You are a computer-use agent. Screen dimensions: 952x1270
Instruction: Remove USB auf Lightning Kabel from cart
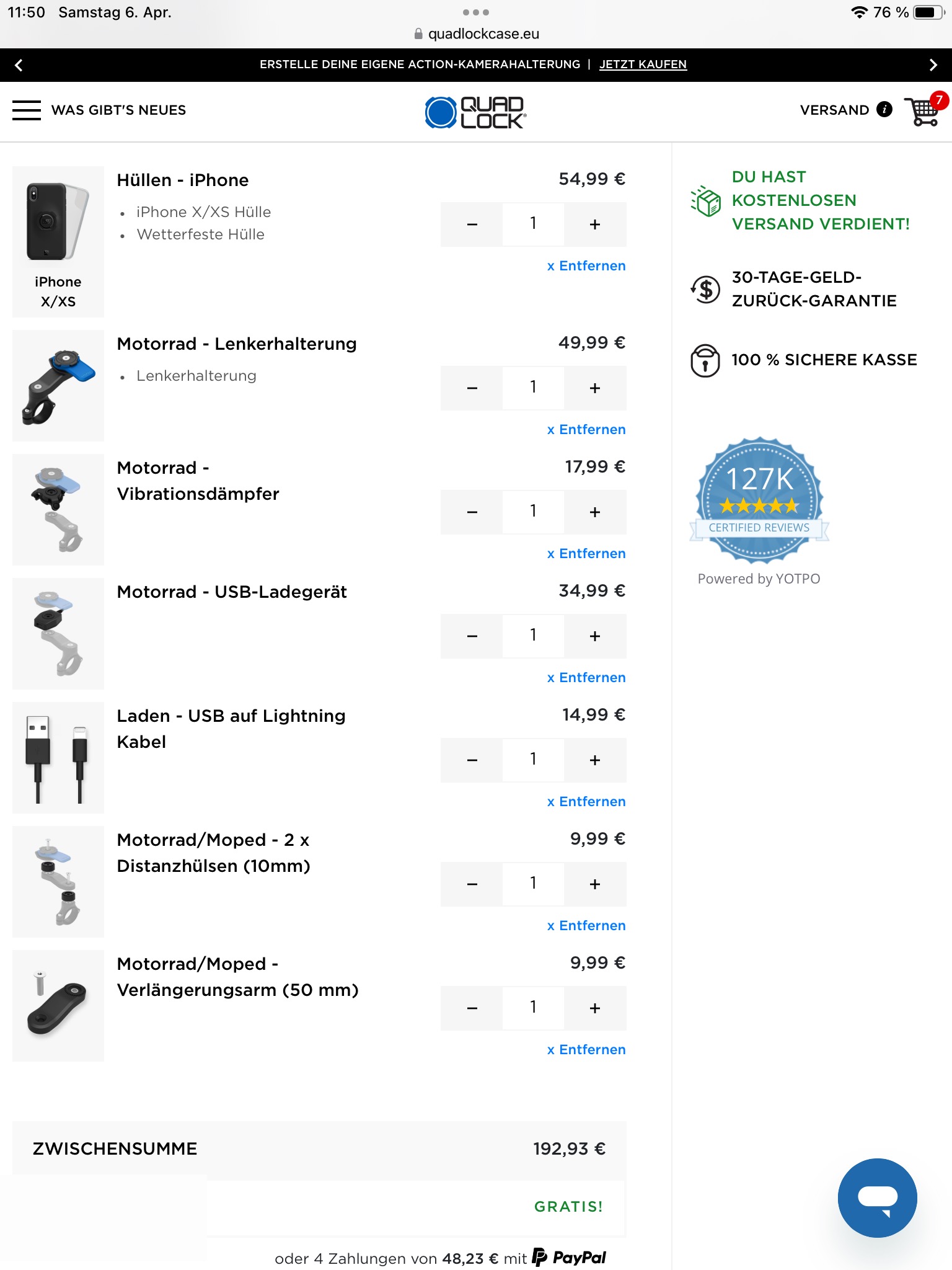coord(586,802)
